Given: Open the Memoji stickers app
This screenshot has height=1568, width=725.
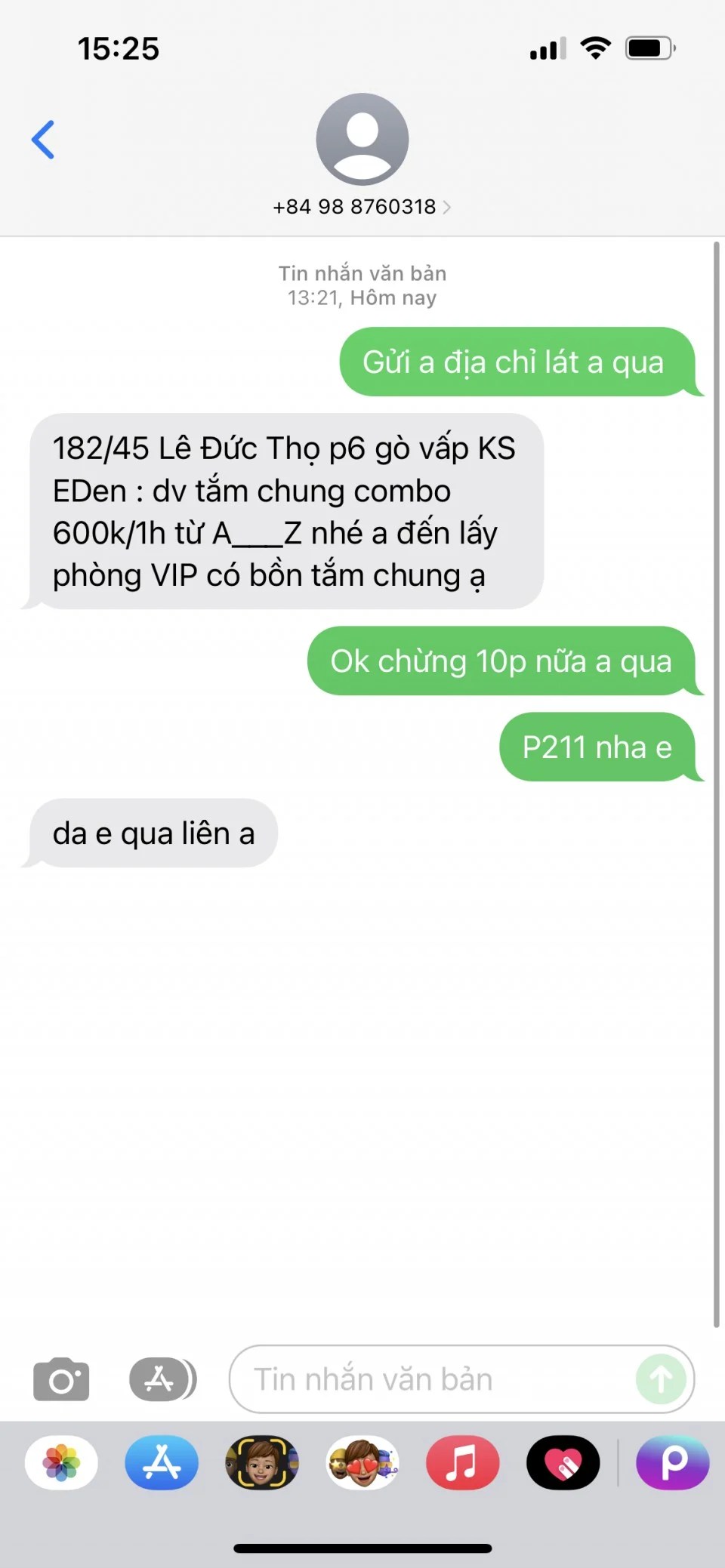Looking at the screenshot, I should [x=362, y=1463].
